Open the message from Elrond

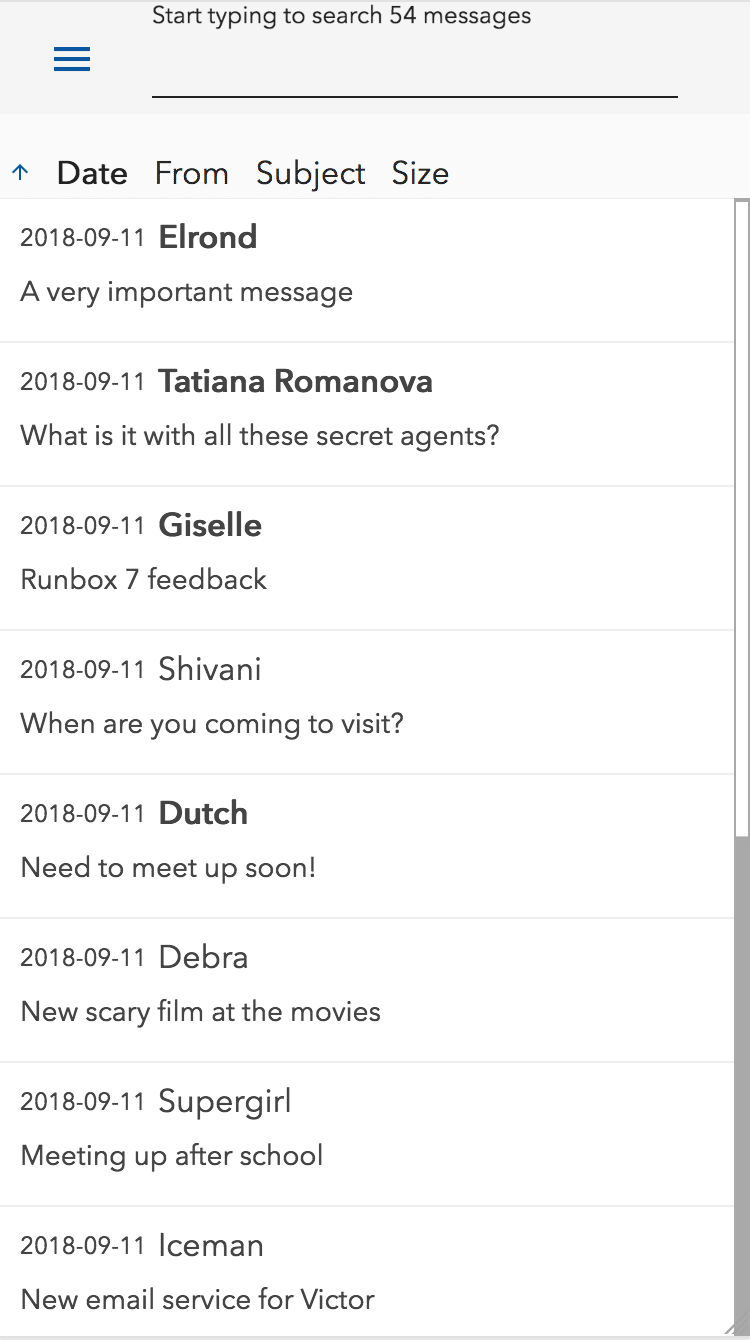point(300,265)
